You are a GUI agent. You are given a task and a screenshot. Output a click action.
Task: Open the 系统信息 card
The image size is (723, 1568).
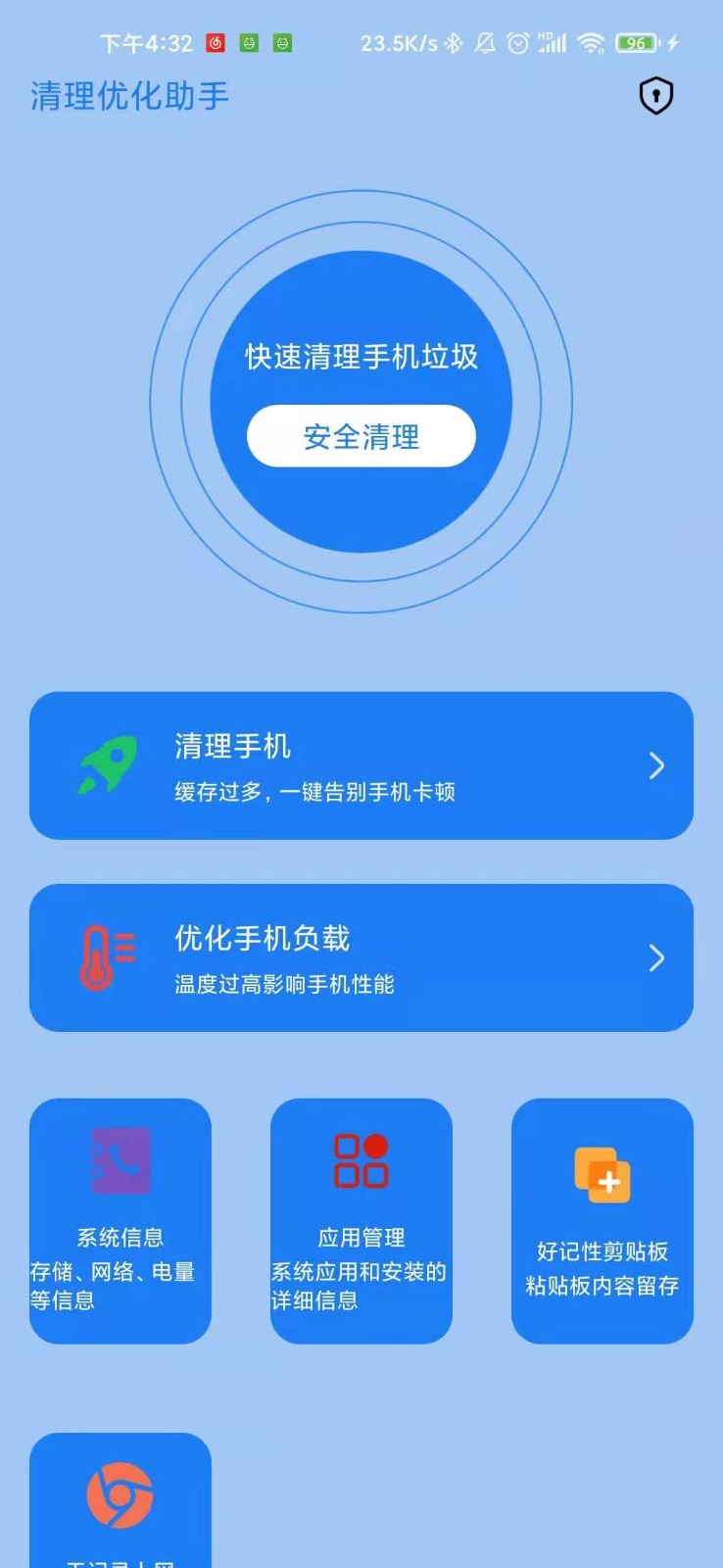120,1220
